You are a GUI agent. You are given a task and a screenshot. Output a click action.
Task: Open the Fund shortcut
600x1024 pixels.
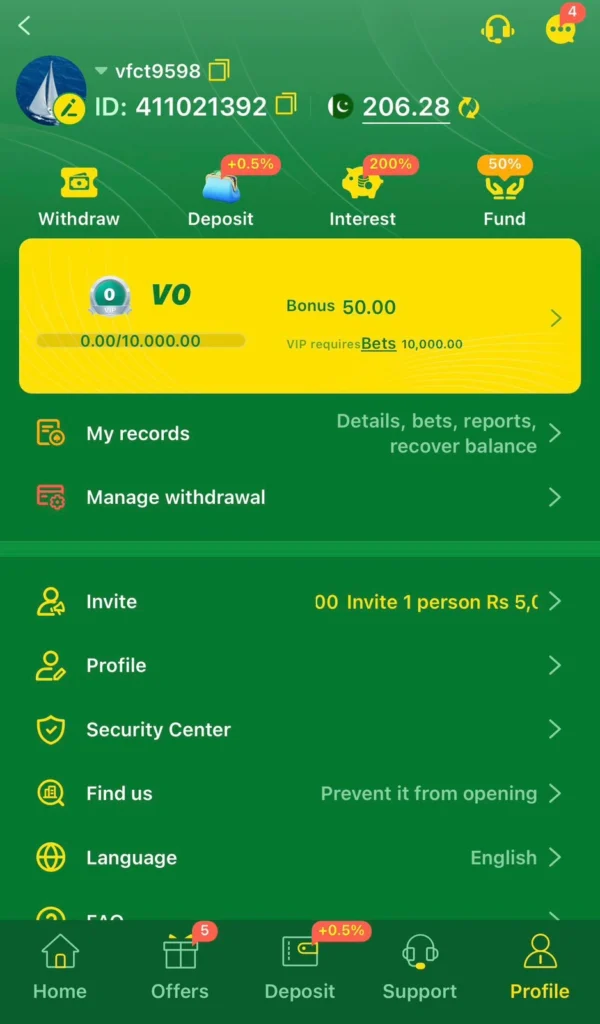tap(504, 197)
